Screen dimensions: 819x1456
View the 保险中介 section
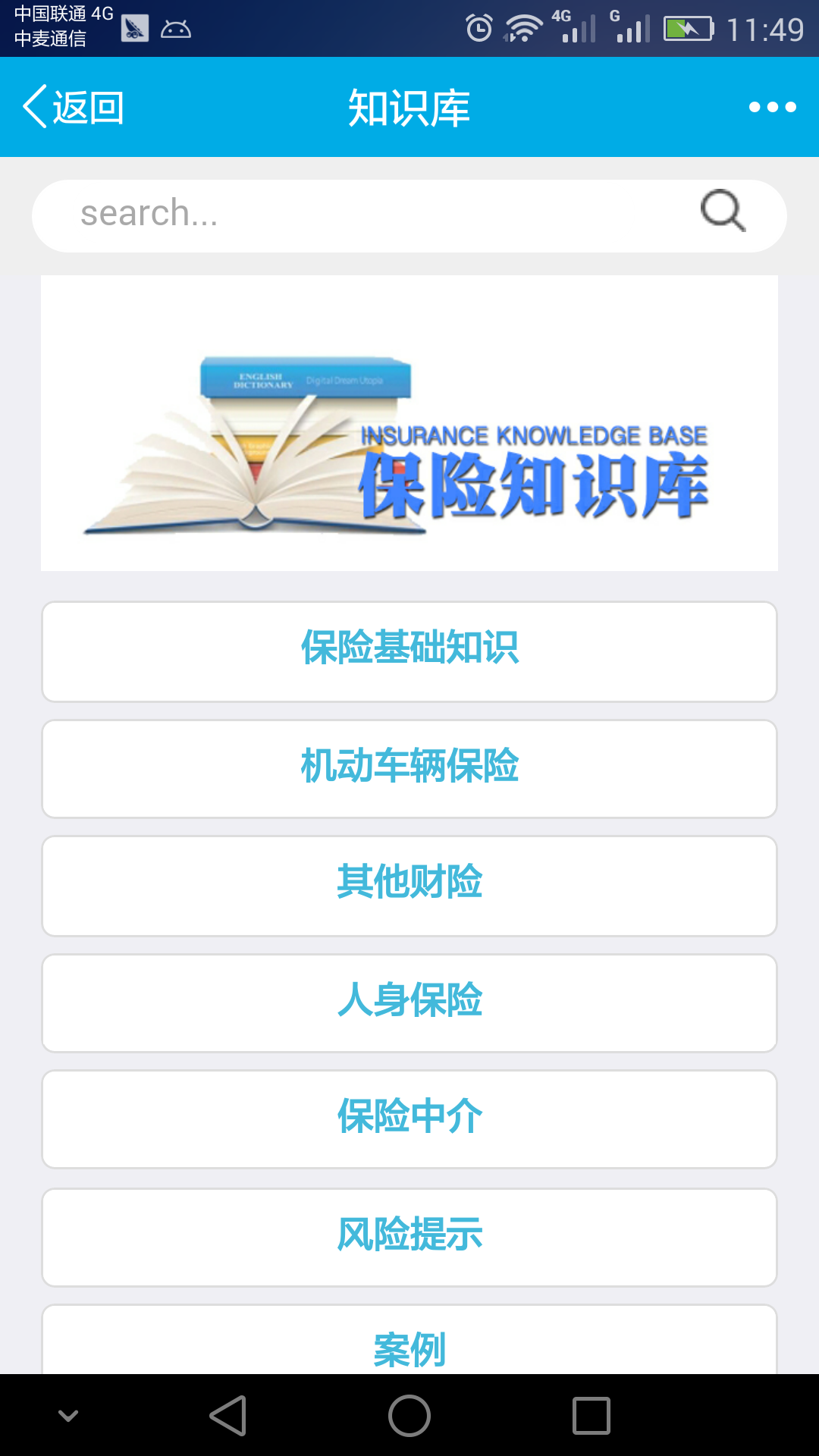pyautogui.click(x=409, y=1119)
